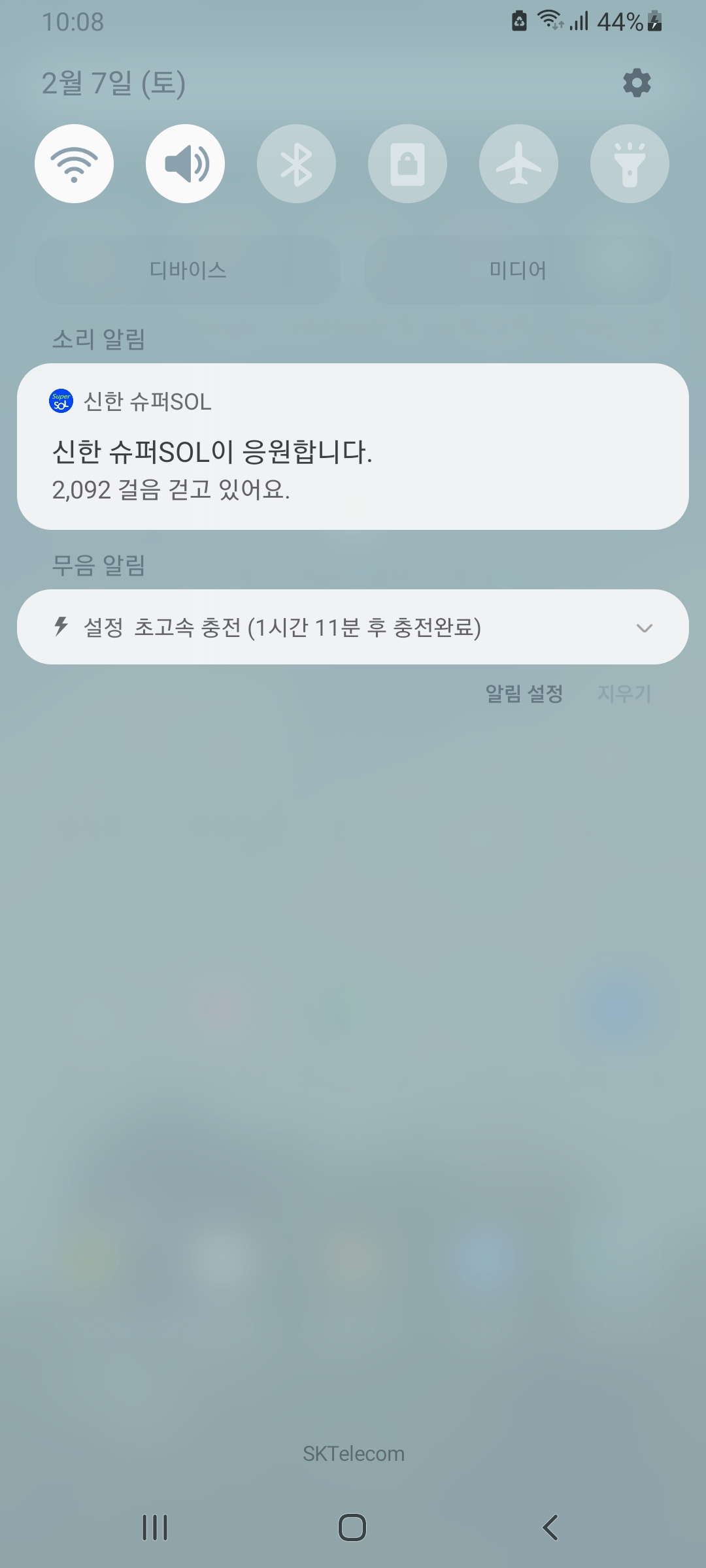Image resolution: width=706 pixels, height=1568 pixels.
Task: Expand the 초고속 충전 charging notification
Action: [x=644, y=628]
